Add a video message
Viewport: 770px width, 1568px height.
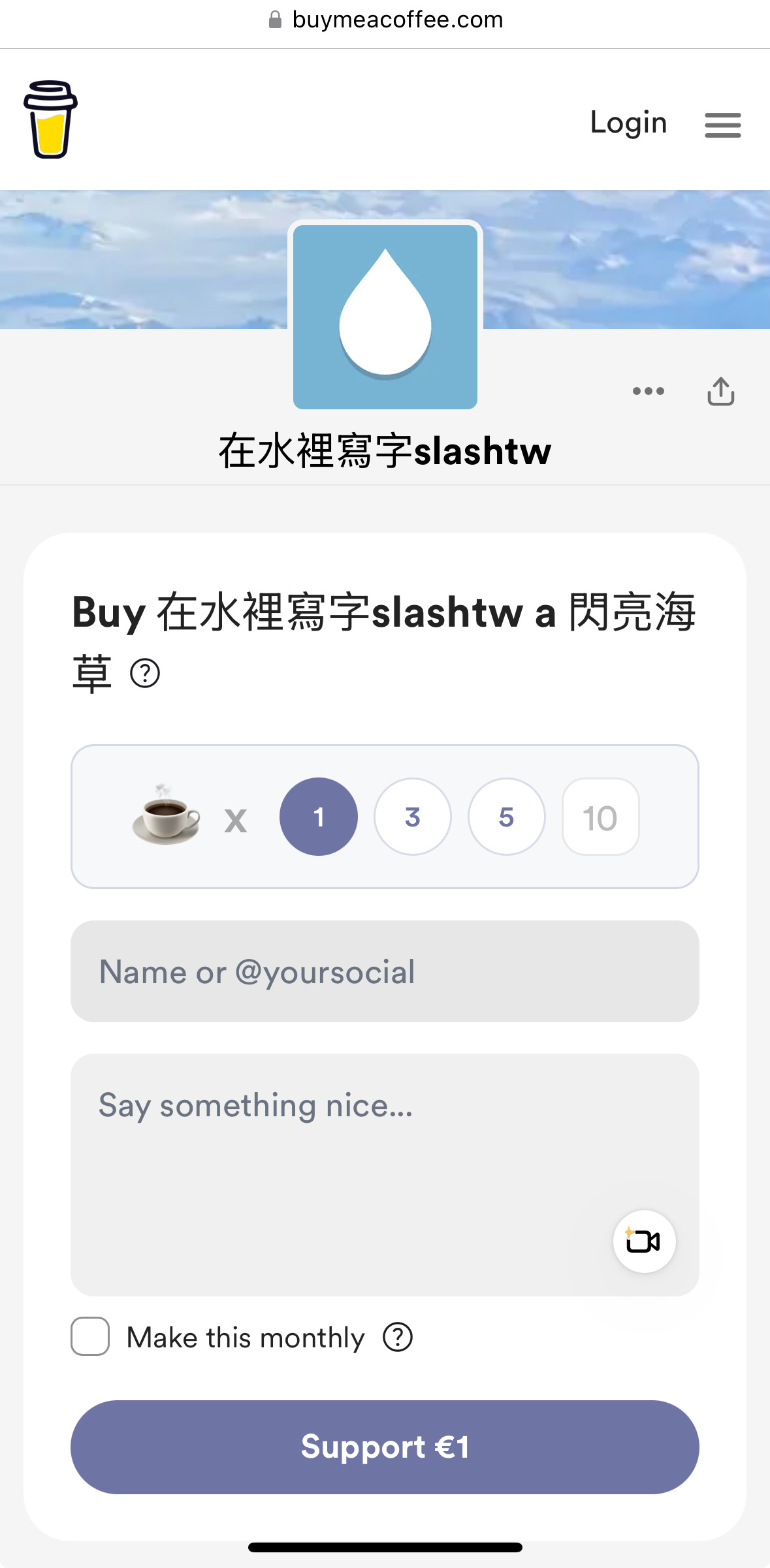[644, 1241]
